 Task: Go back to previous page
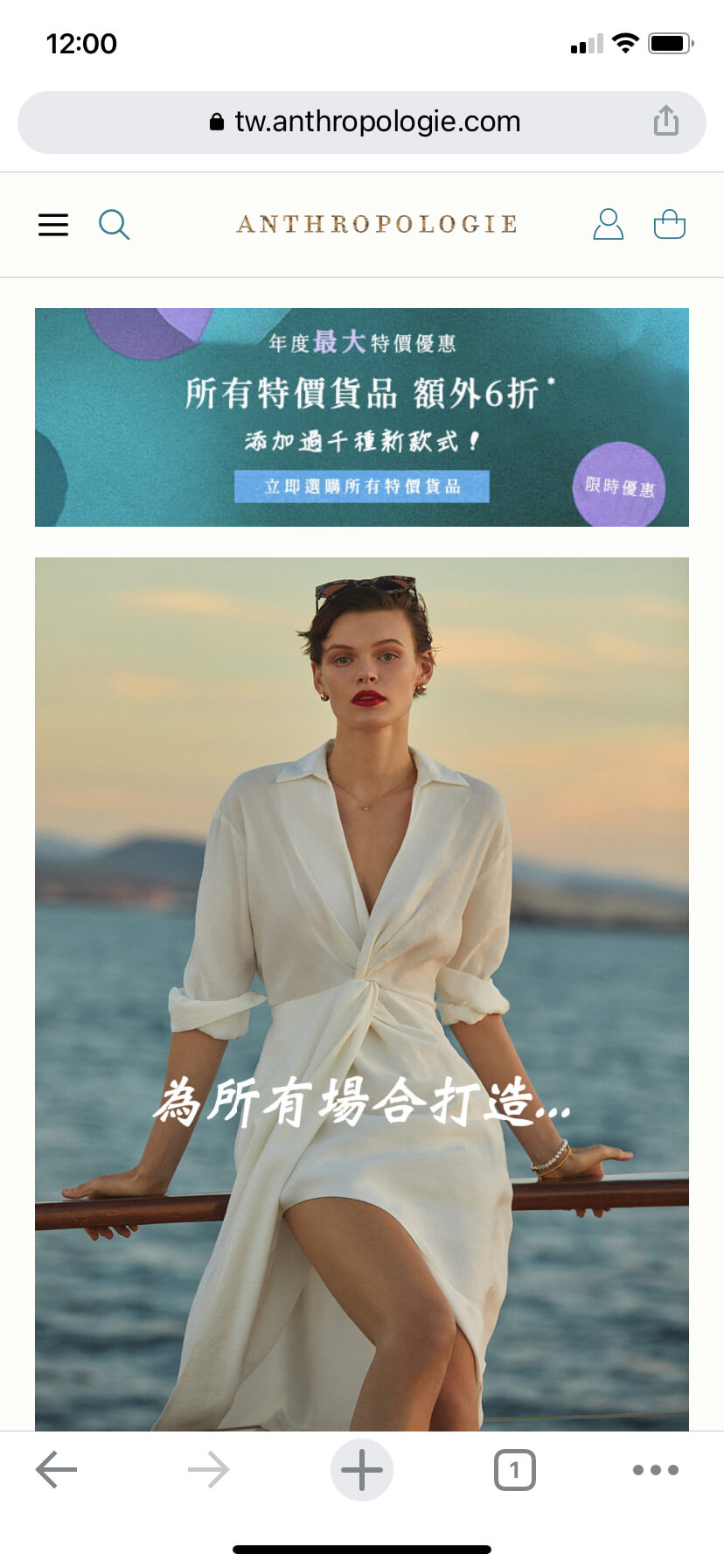pos(57,1469)
